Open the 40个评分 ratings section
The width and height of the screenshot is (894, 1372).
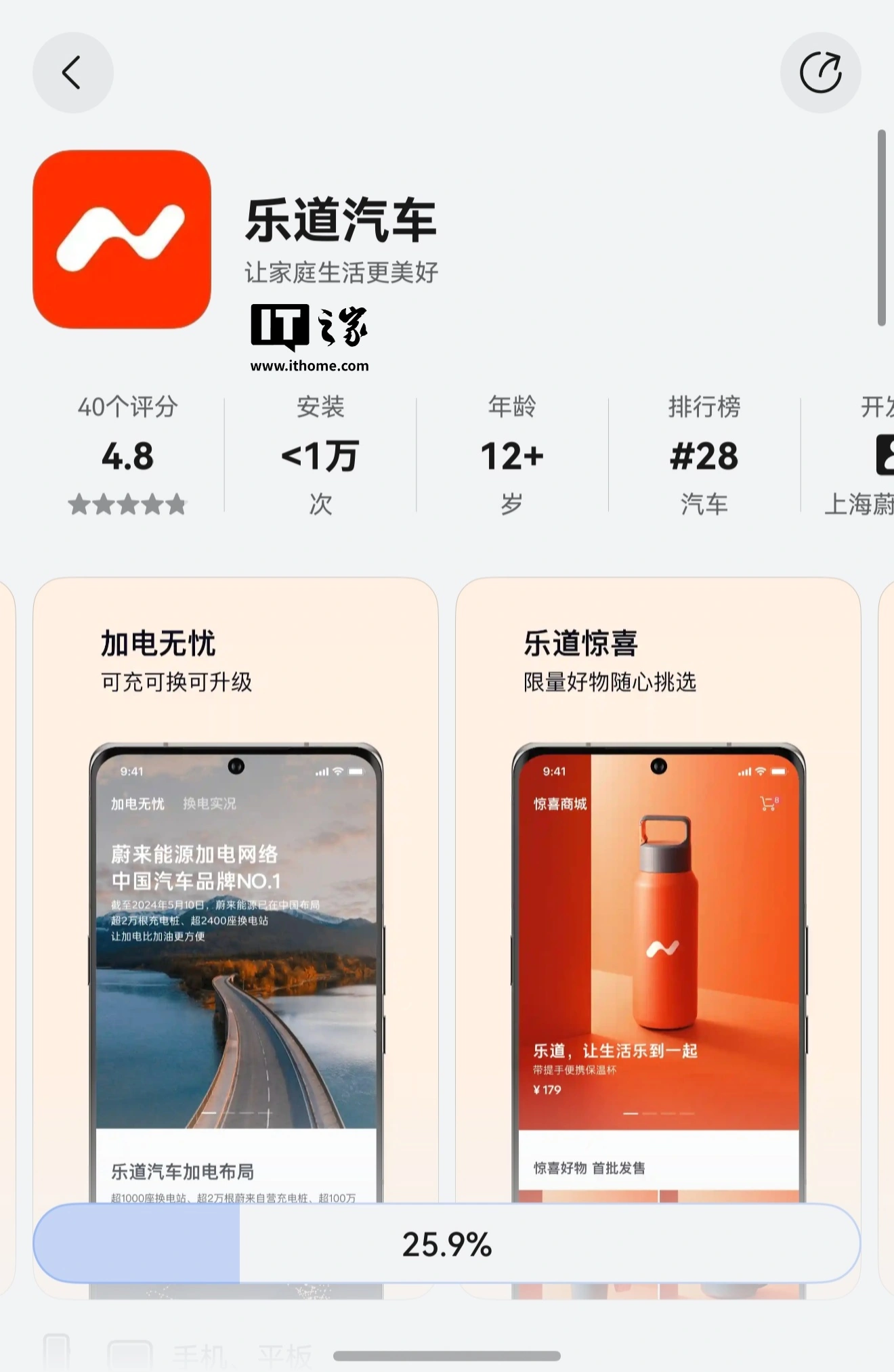coord(127,455)
